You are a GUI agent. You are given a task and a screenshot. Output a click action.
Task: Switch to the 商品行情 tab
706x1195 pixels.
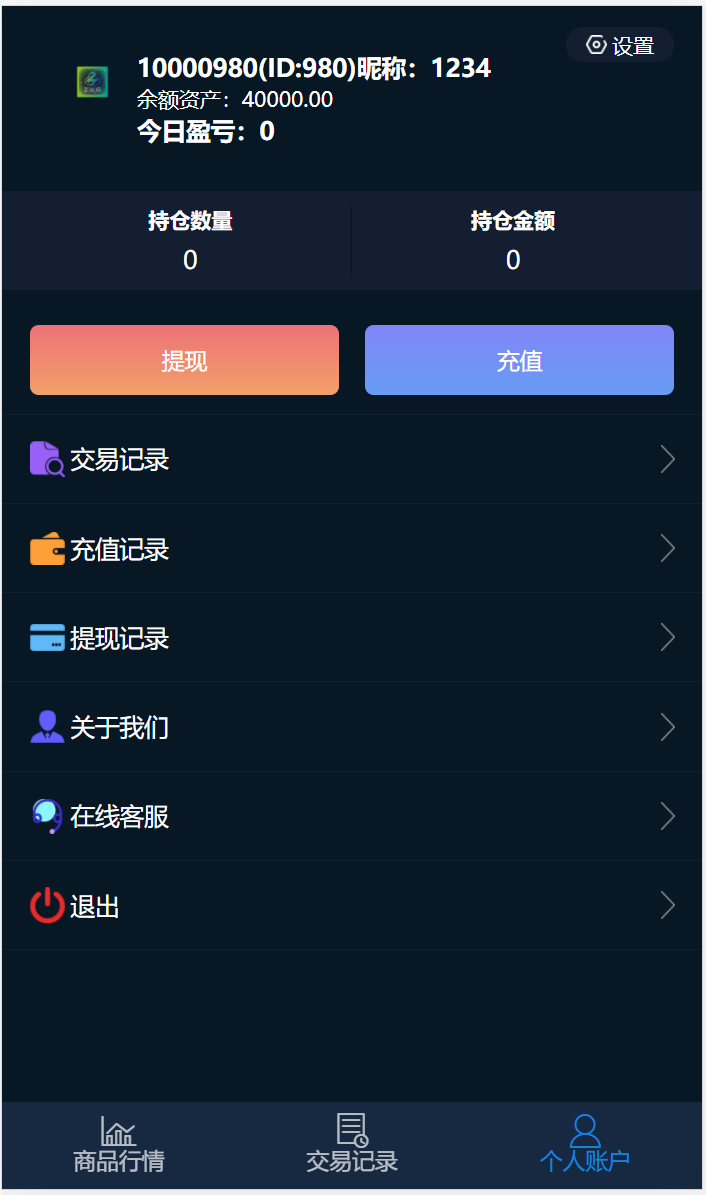click(119, 1146)
